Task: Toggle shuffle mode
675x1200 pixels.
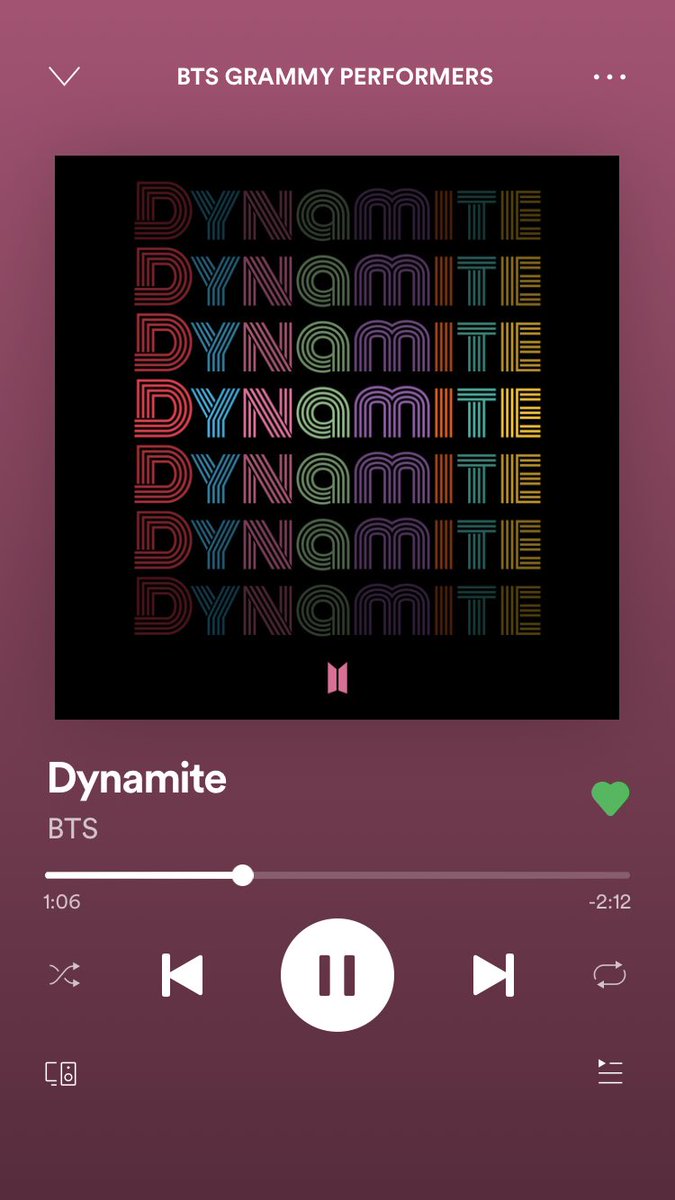Action: tap(62, 975)
